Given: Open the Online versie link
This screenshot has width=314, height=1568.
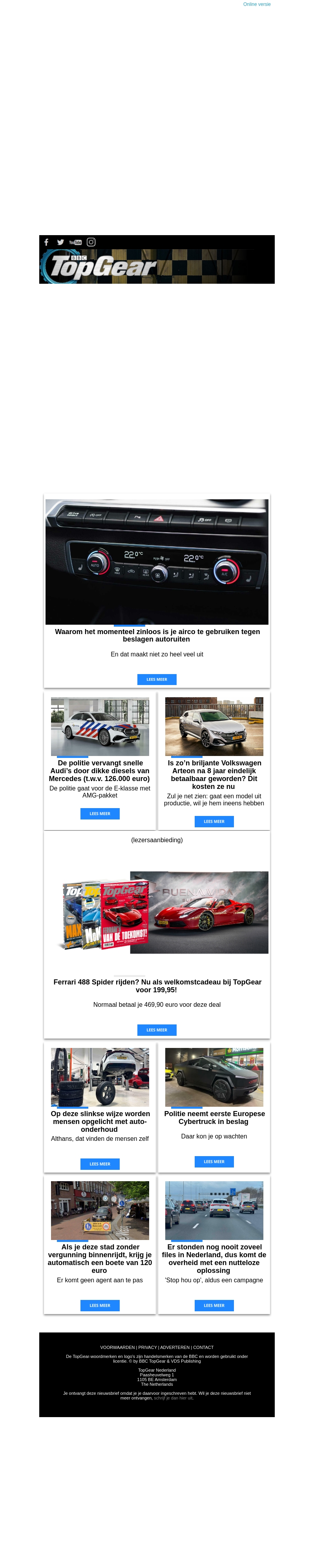Looking at the screenshot, I should tap(257, 4).
